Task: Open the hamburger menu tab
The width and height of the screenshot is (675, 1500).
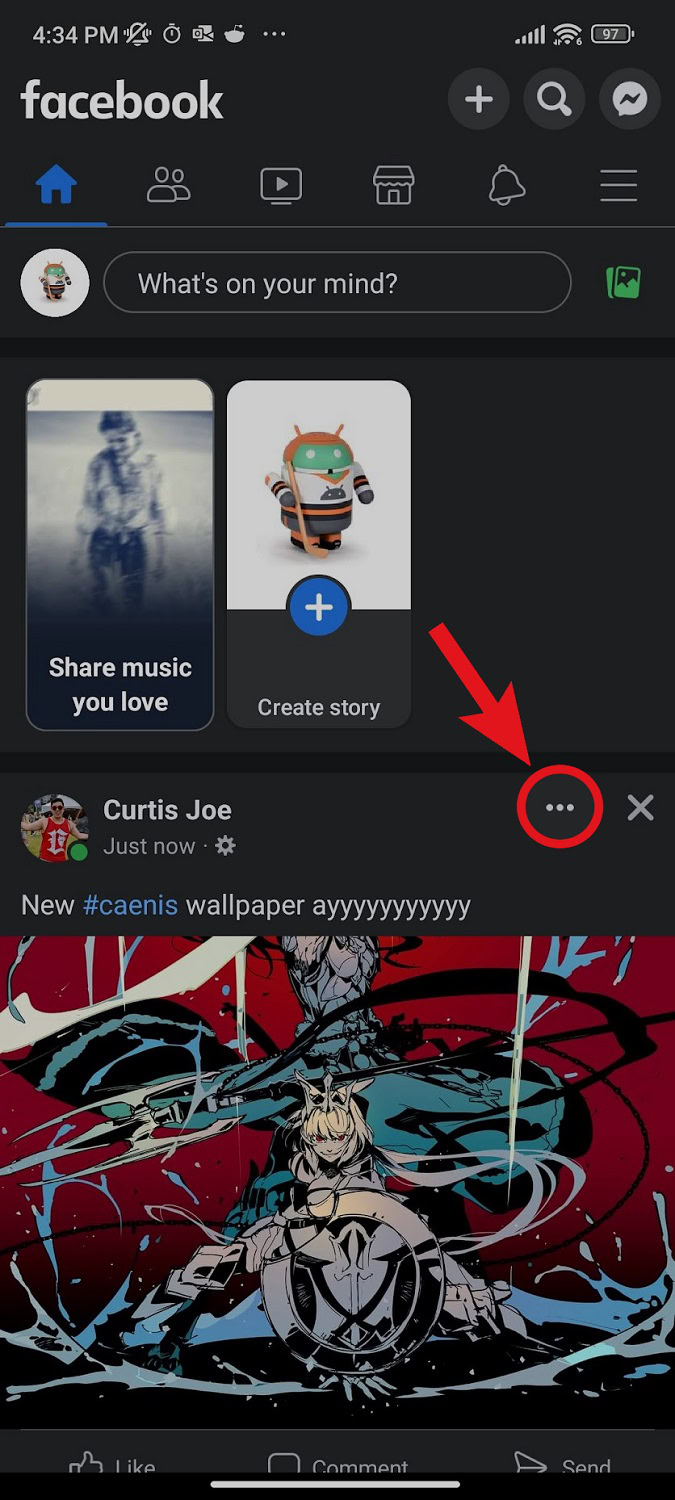Action: click(618, 186)
